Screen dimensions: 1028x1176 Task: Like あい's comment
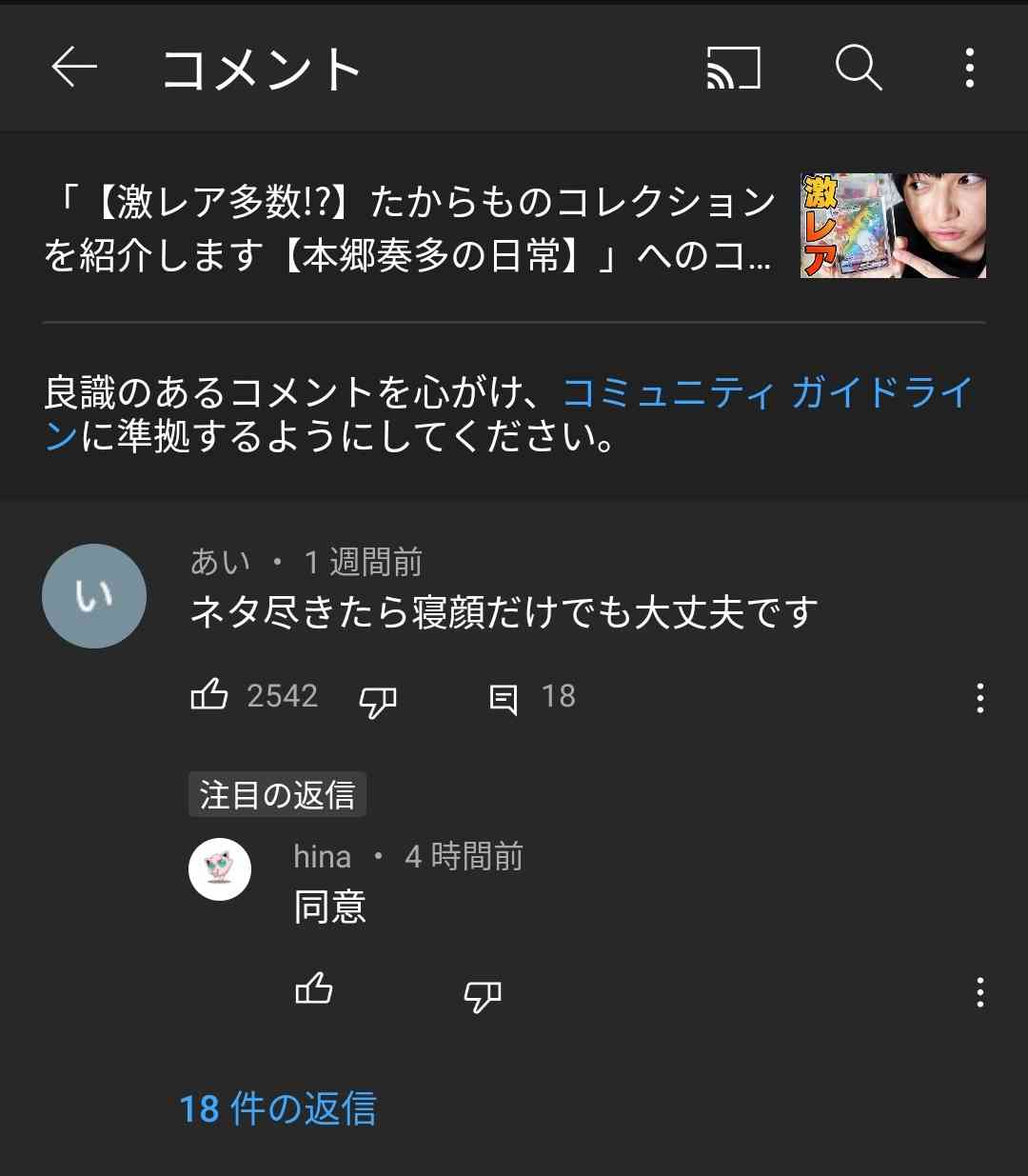pyautogui.click(x=211, y=697)
